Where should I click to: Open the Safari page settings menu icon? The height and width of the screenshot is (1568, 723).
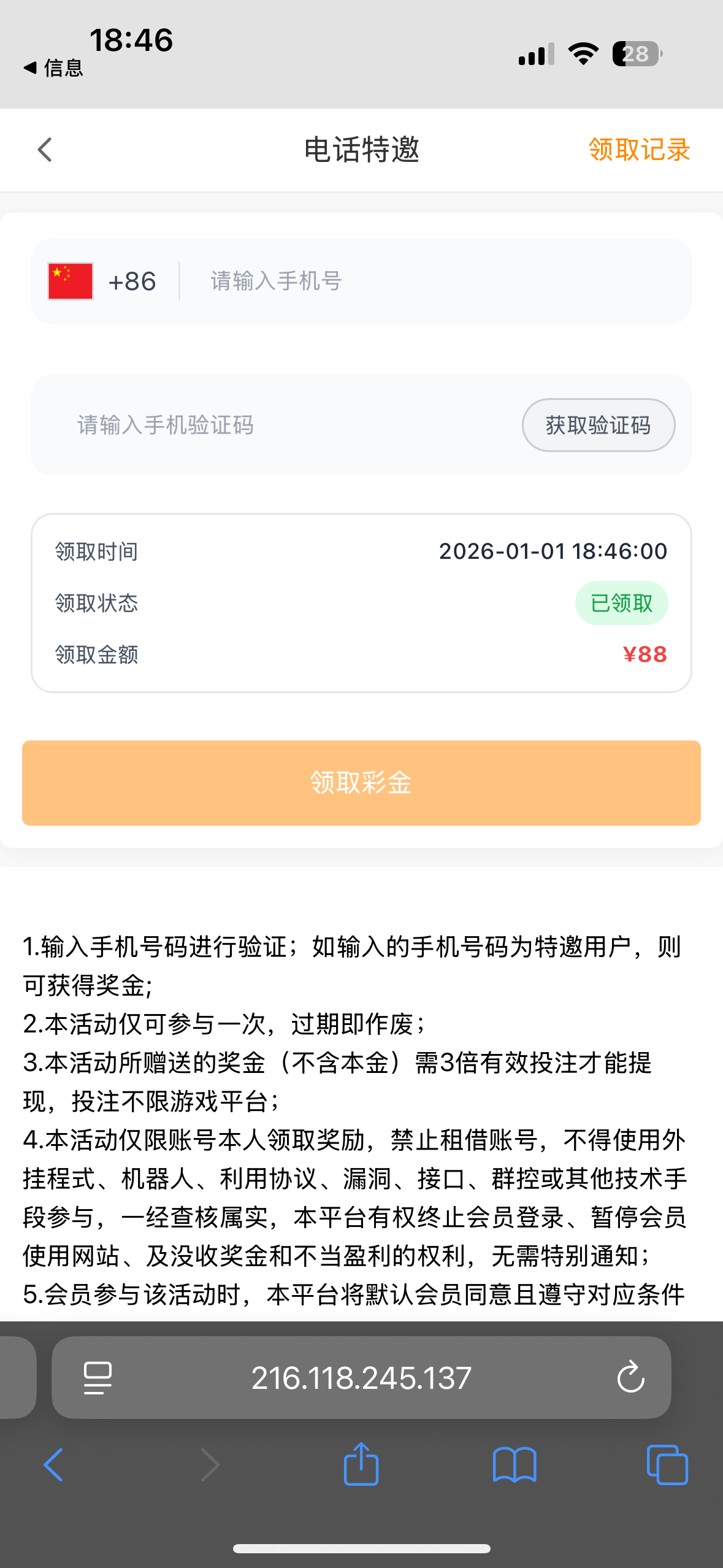click(x=98, y=1378)
